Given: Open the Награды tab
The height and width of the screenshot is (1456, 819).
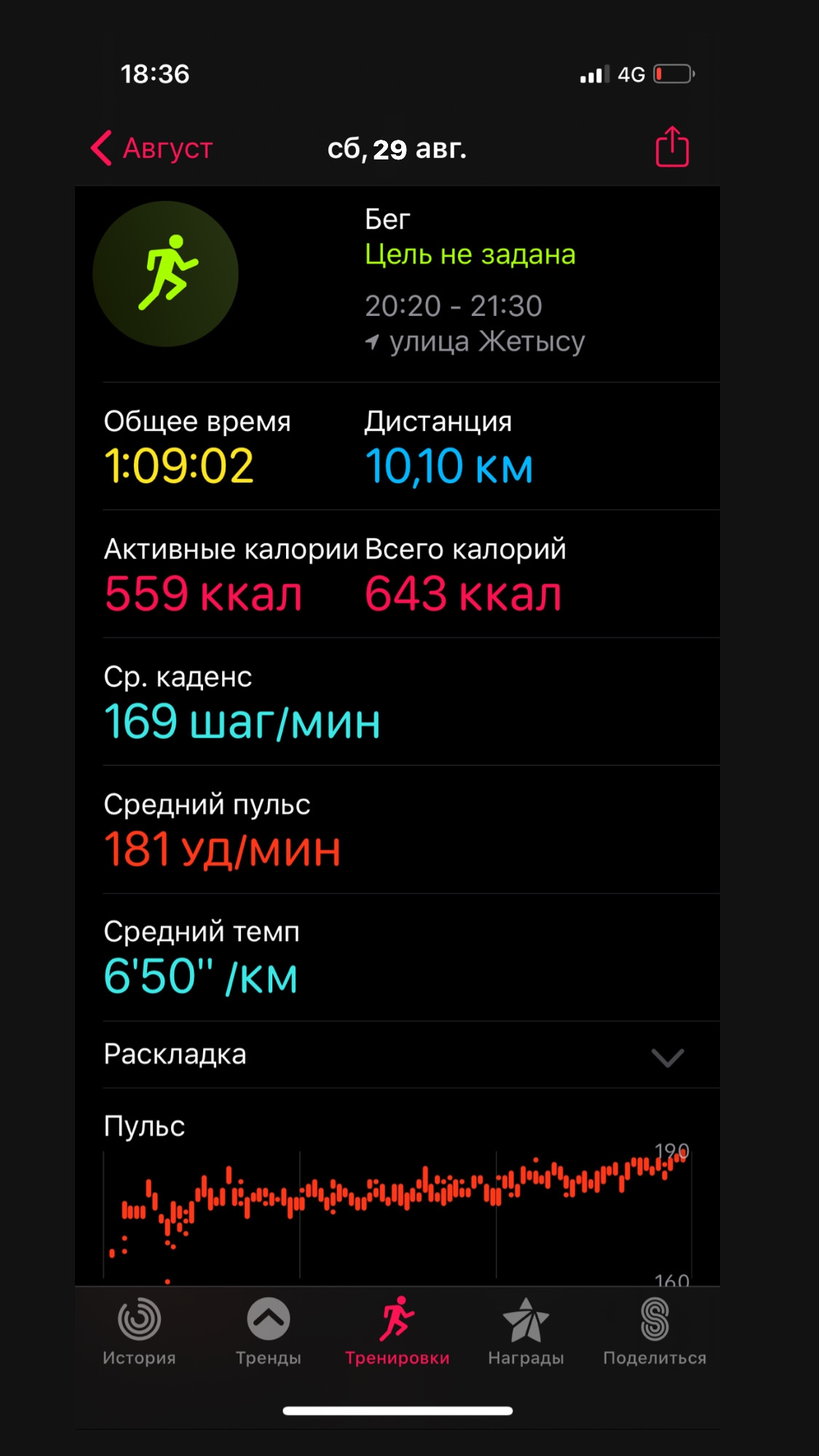Looking at the screenshot, I should tap(526, 1330).
